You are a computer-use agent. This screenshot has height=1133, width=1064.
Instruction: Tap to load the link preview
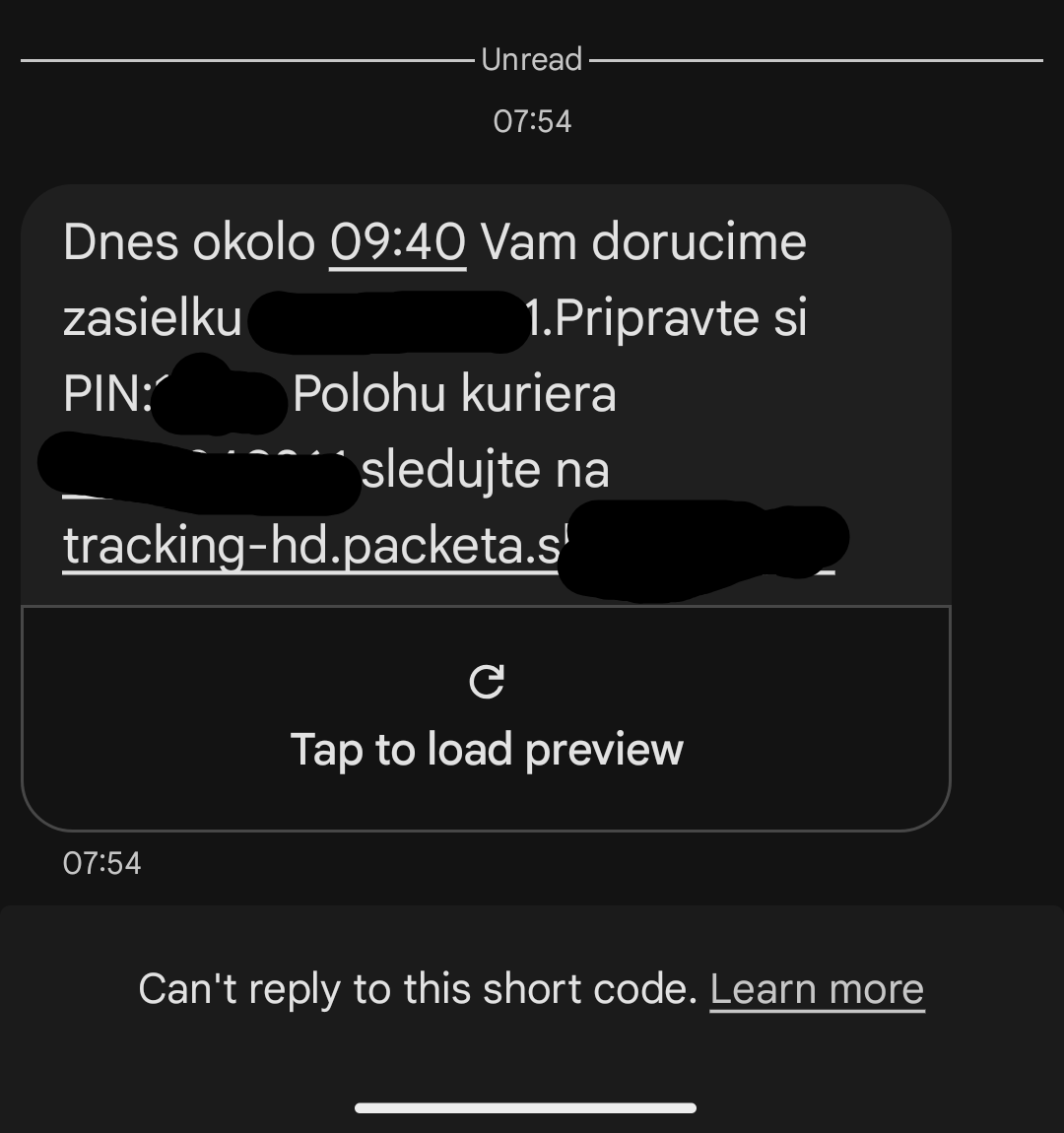[486, 718]
